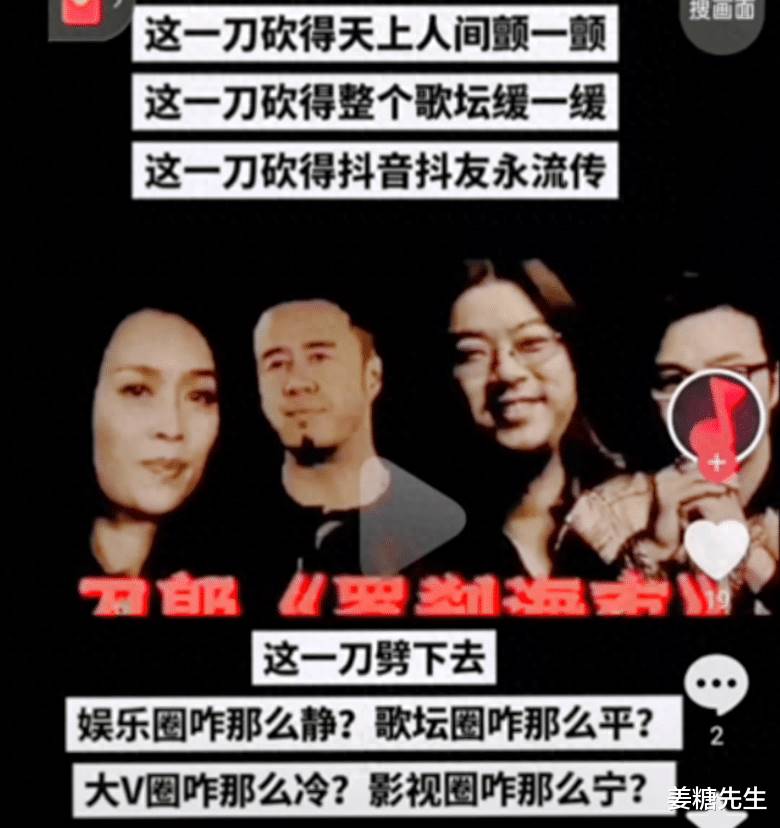Screen dimensions: 780x828
Task: Open the comments bubble
Action: 716,688
